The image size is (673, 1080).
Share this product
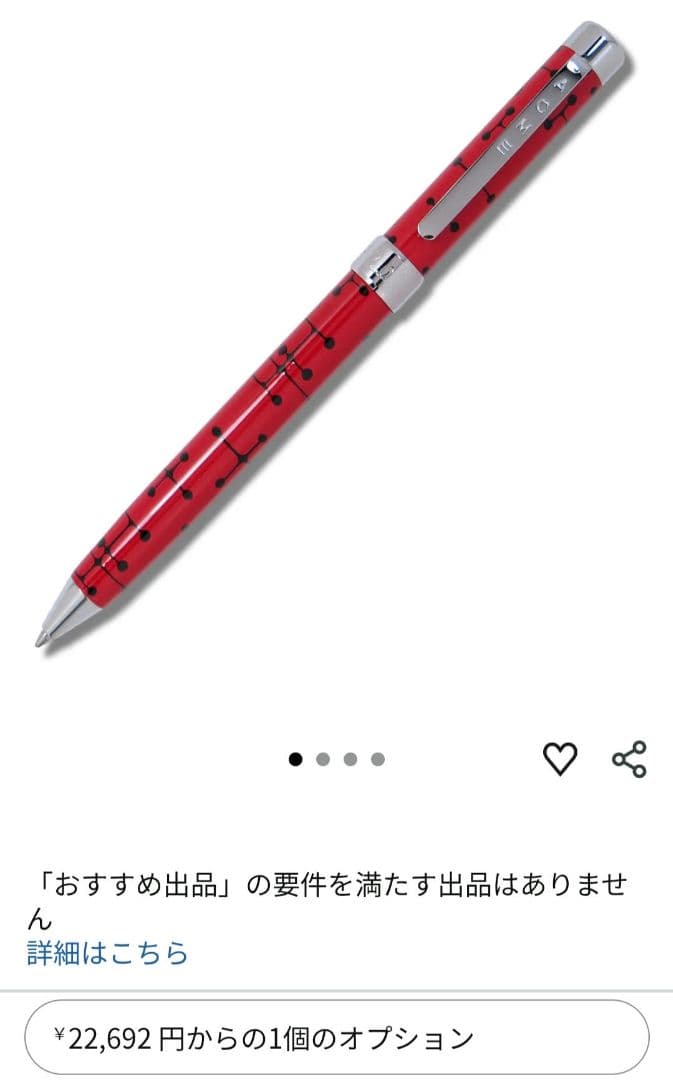[x=629, y=760]
